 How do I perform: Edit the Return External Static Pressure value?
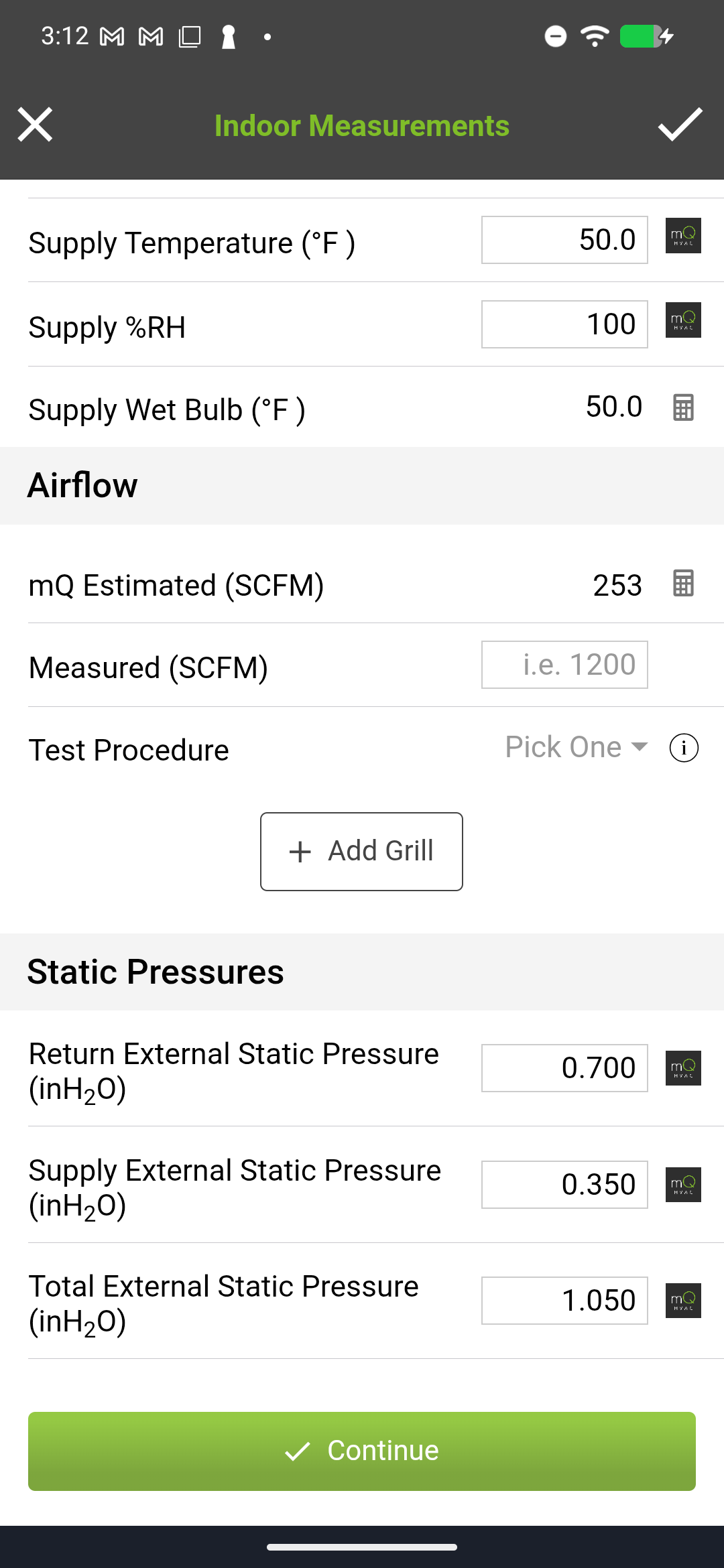click(x=564, y=1068)
